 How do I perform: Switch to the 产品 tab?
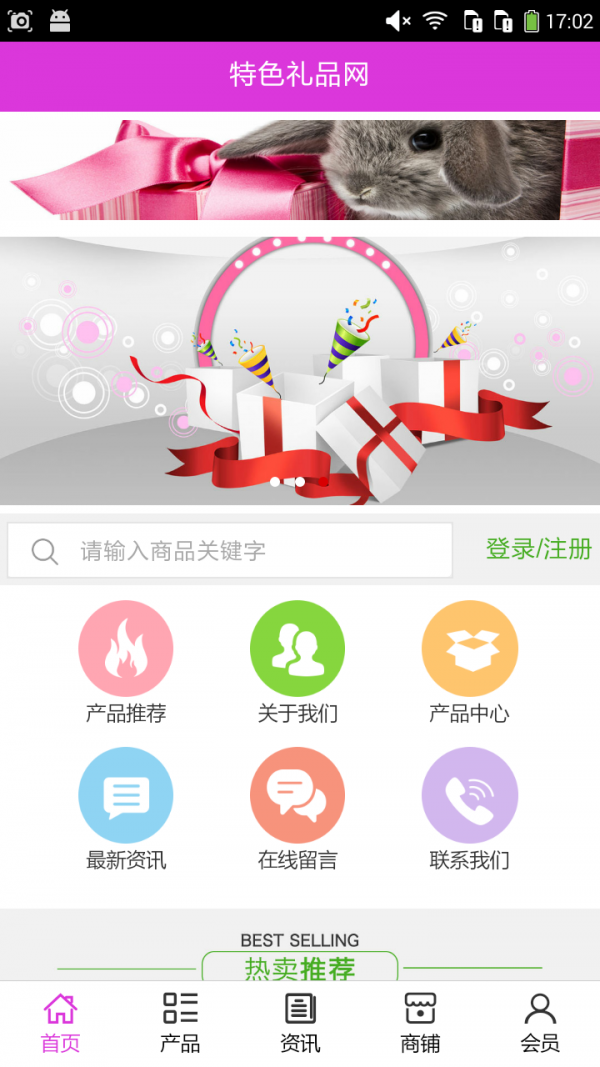[x=180, y=1022]
